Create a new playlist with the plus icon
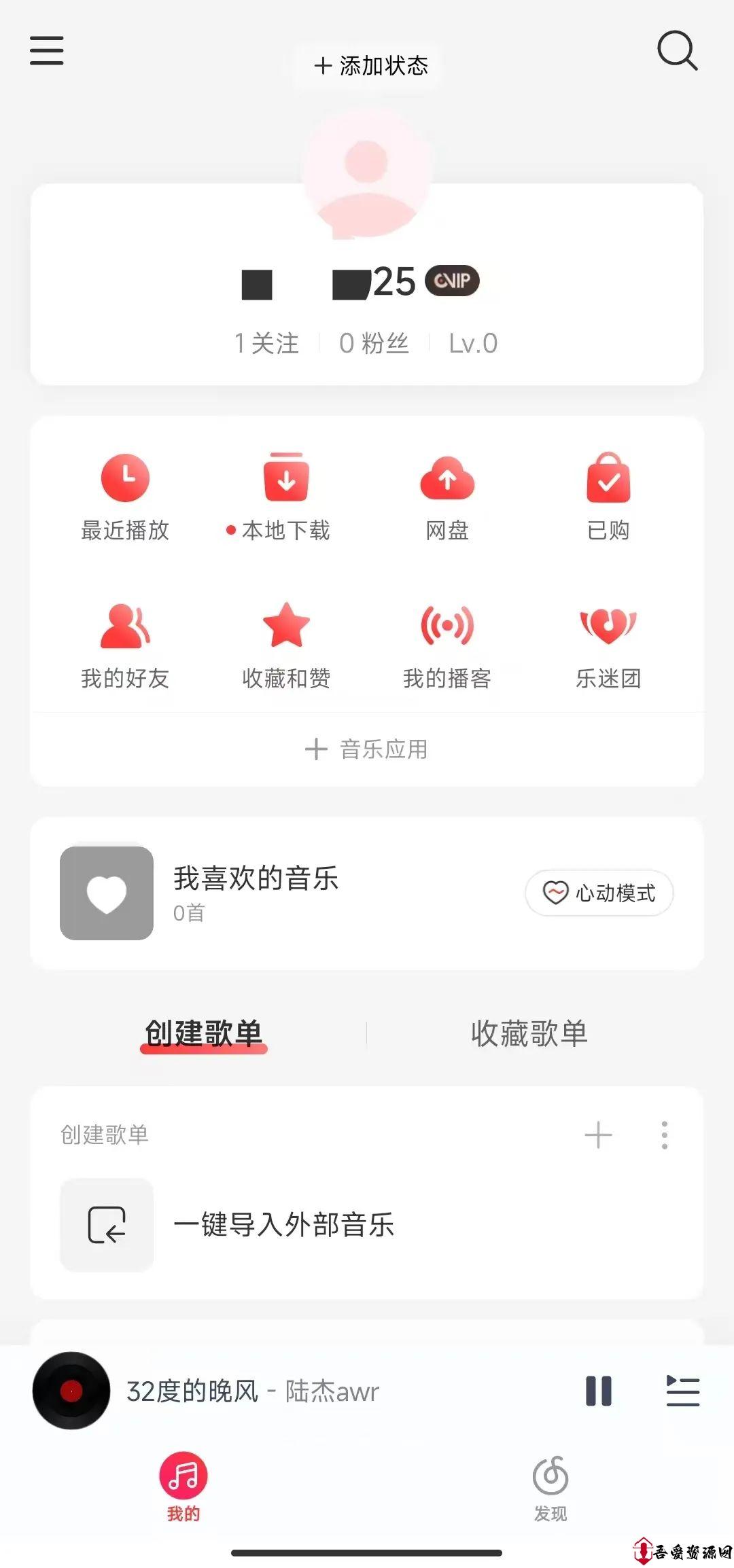This screenshot has width=734, height=1568. [x=598, y=1135]
